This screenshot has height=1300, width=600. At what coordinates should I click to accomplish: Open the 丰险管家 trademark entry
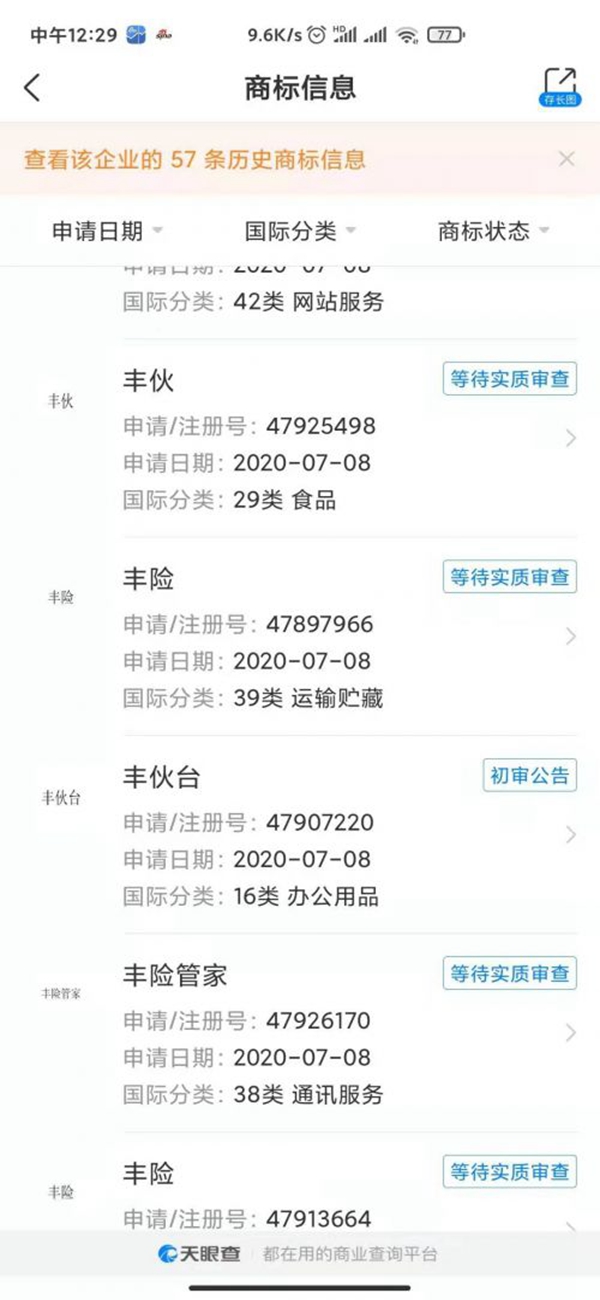300,1032
